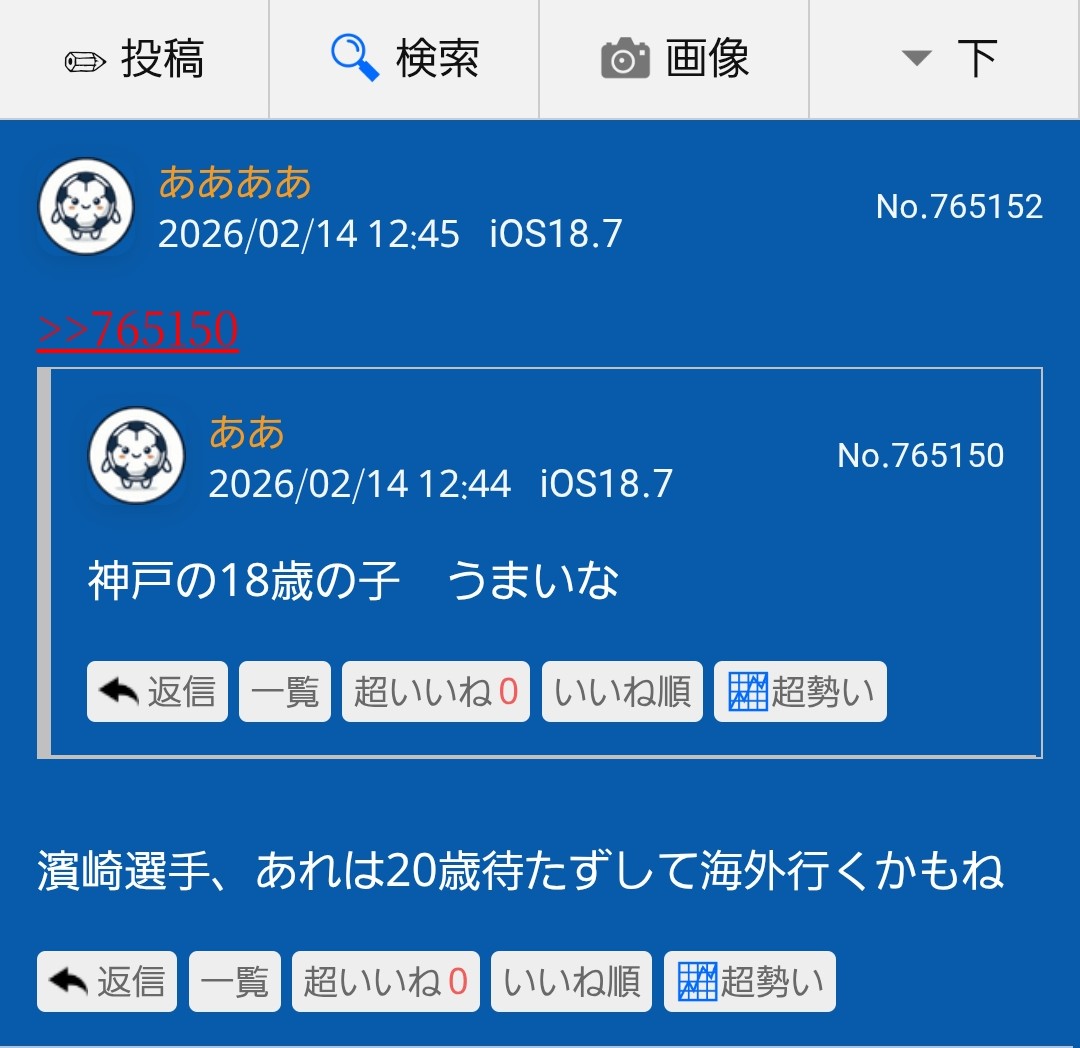1080x1048 pixels.
Task: Give 超いいね to the 濱崎選手 post
Action: (386, 982)
